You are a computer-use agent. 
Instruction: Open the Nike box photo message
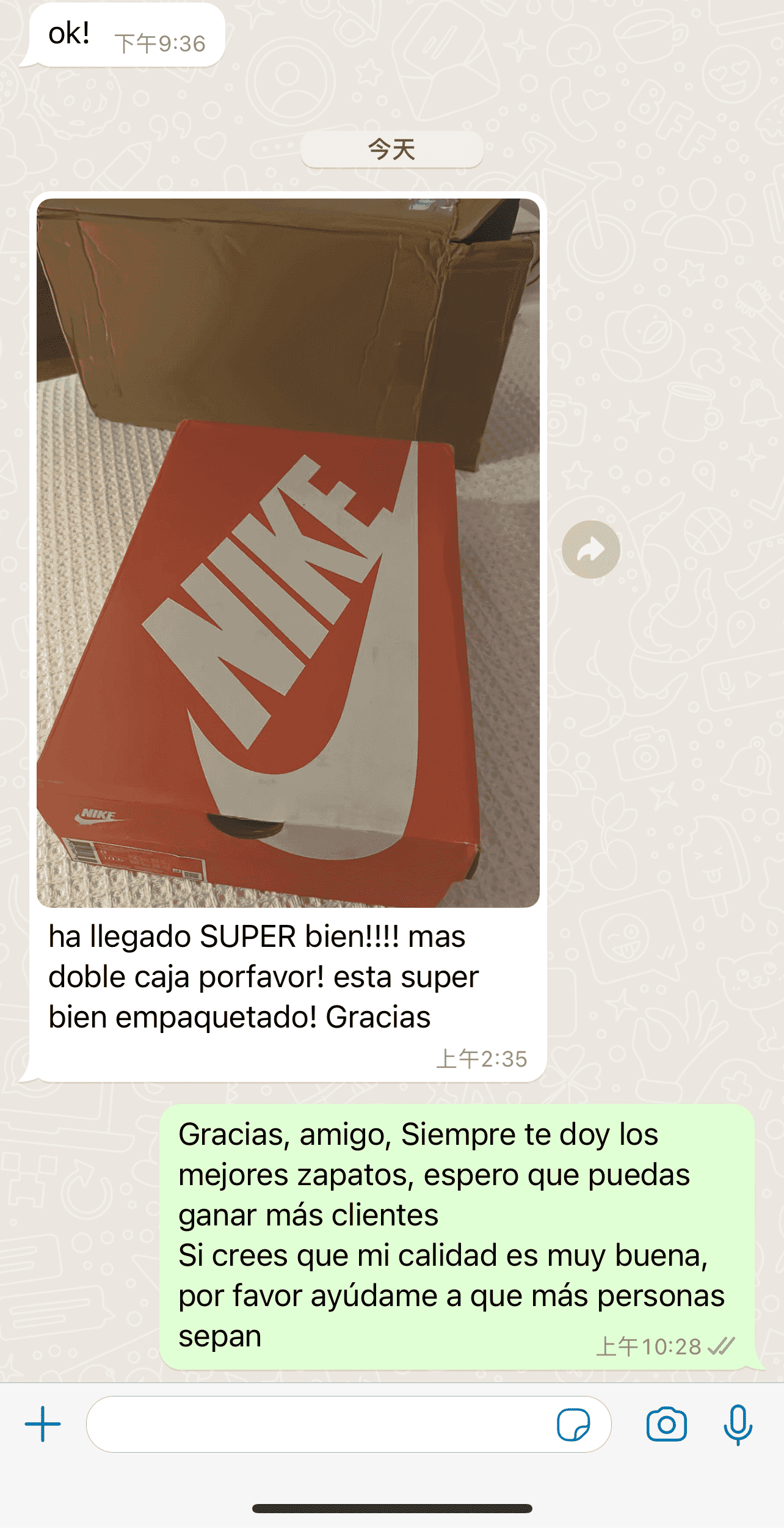tap(288, 553)
